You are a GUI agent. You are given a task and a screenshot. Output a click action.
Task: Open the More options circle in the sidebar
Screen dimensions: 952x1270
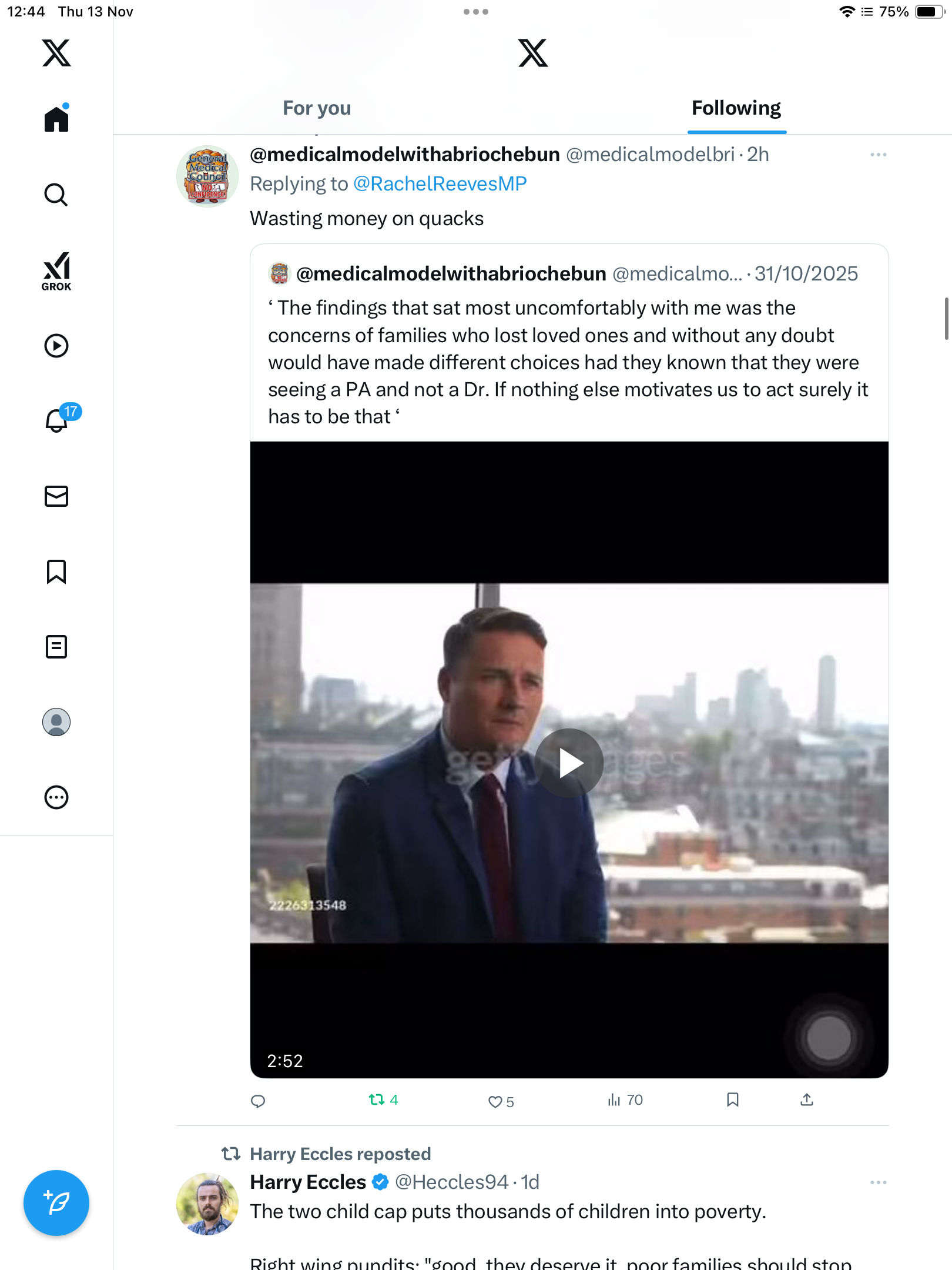pos(56,797)
